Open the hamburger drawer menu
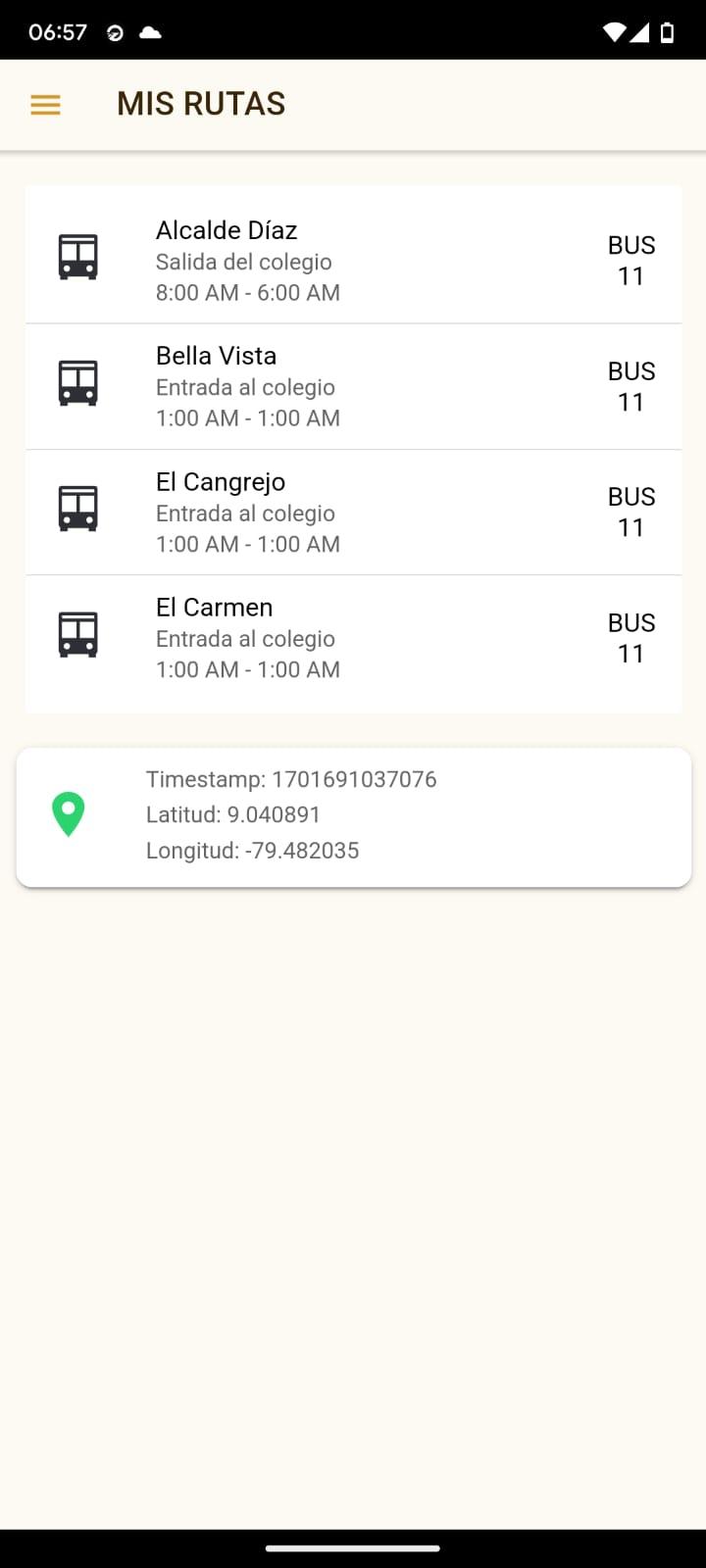 pyautogui.click(x=46, y=105)
